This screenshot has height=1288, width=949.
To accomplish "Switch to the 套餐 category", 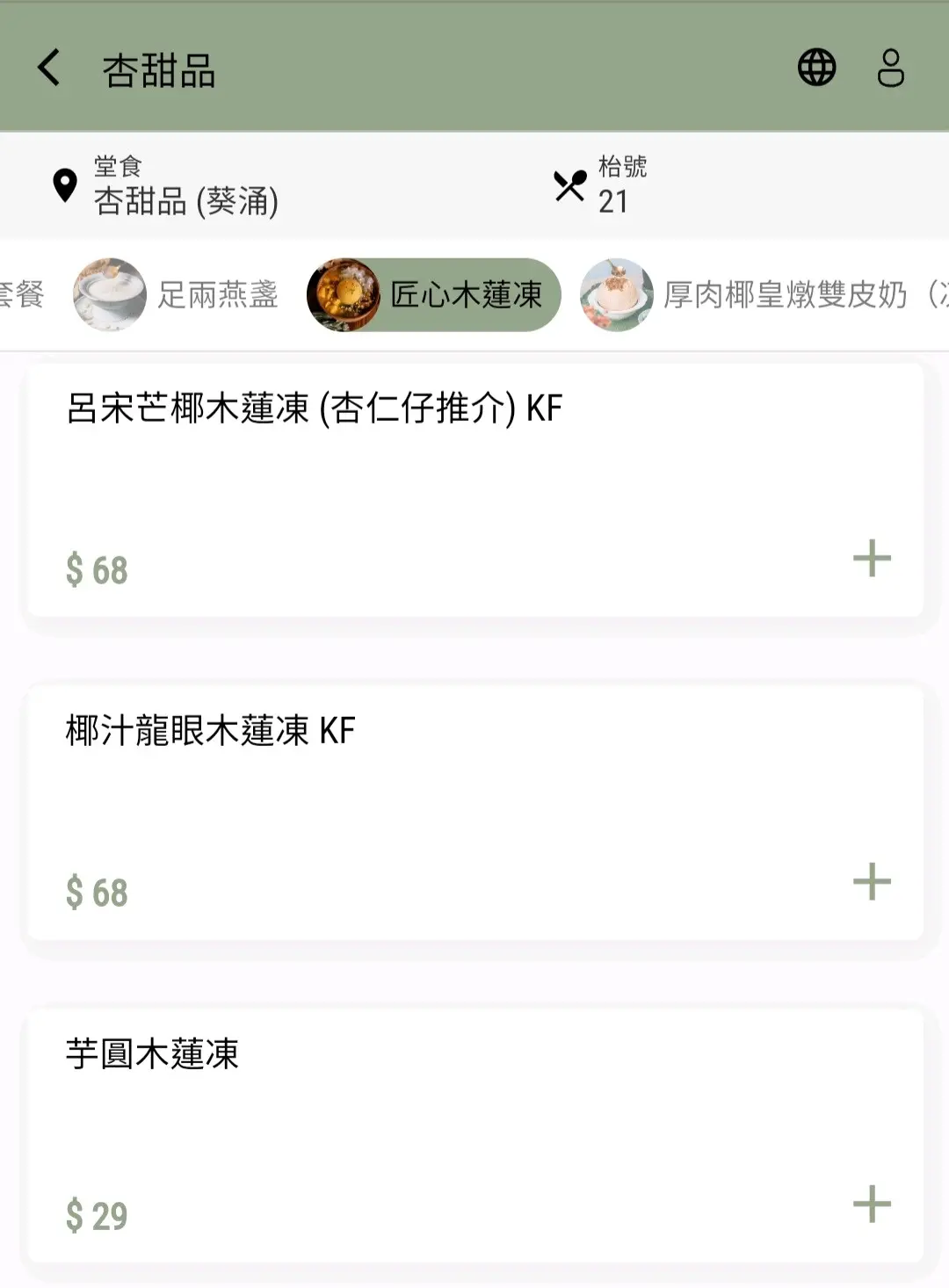I will tap(21, 295).
